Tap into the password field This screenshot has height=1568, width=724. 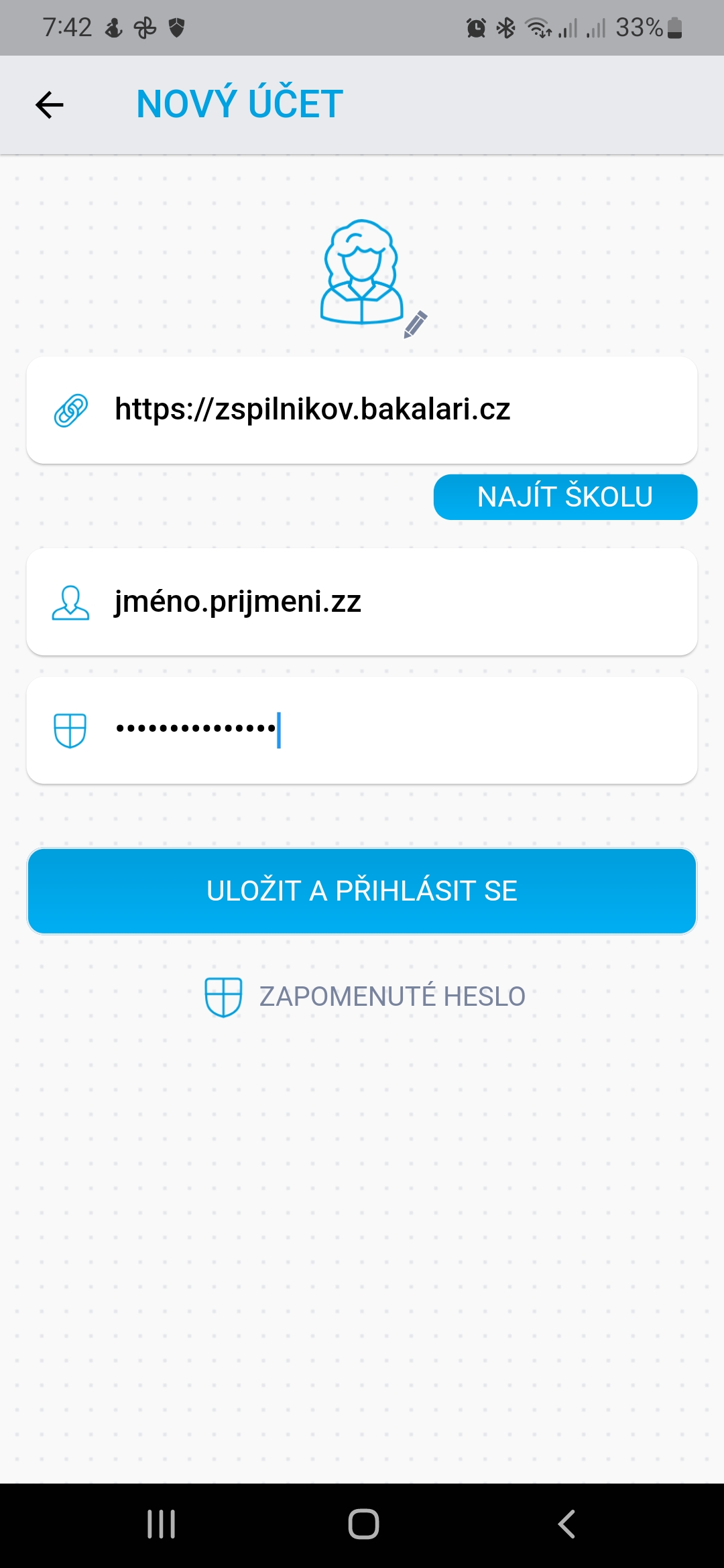362,730
